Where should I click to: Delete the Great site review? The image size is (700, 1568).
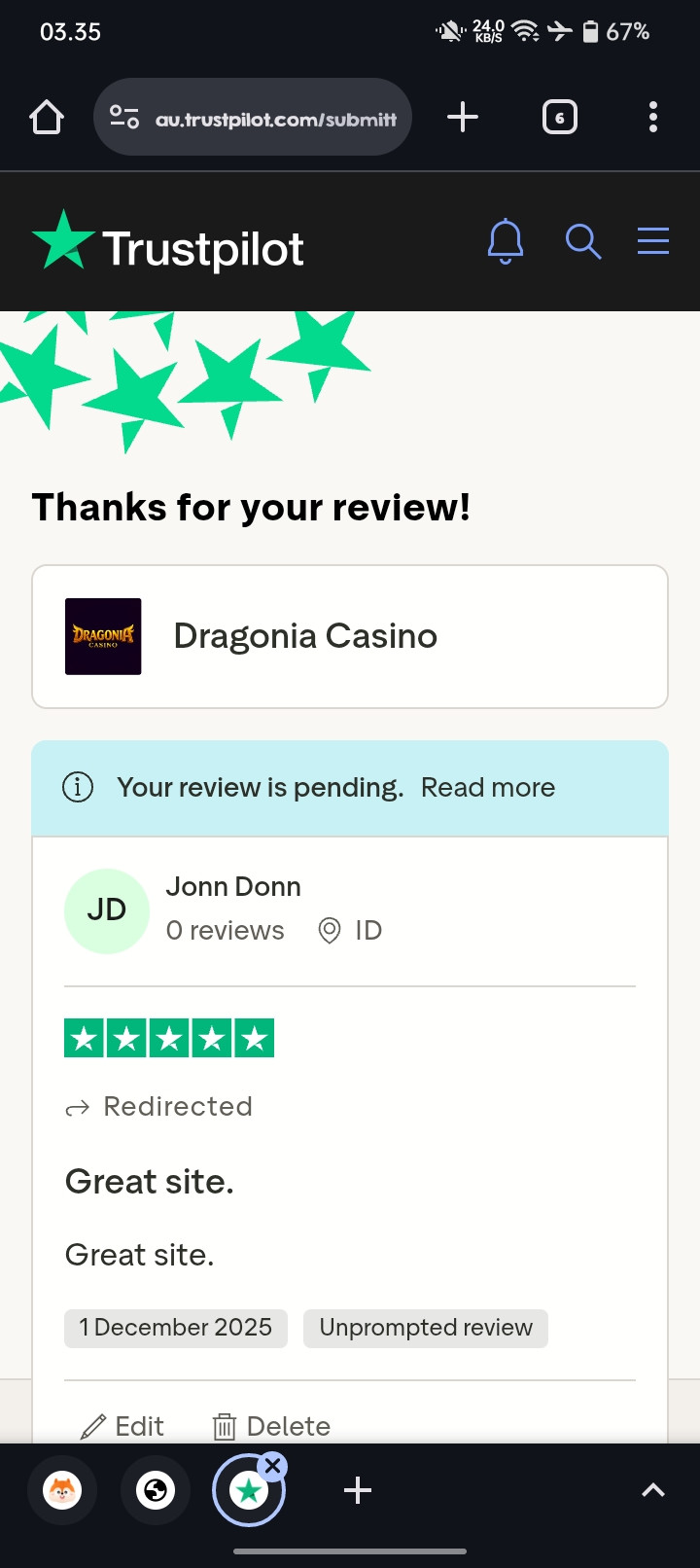pos(272,1426)
